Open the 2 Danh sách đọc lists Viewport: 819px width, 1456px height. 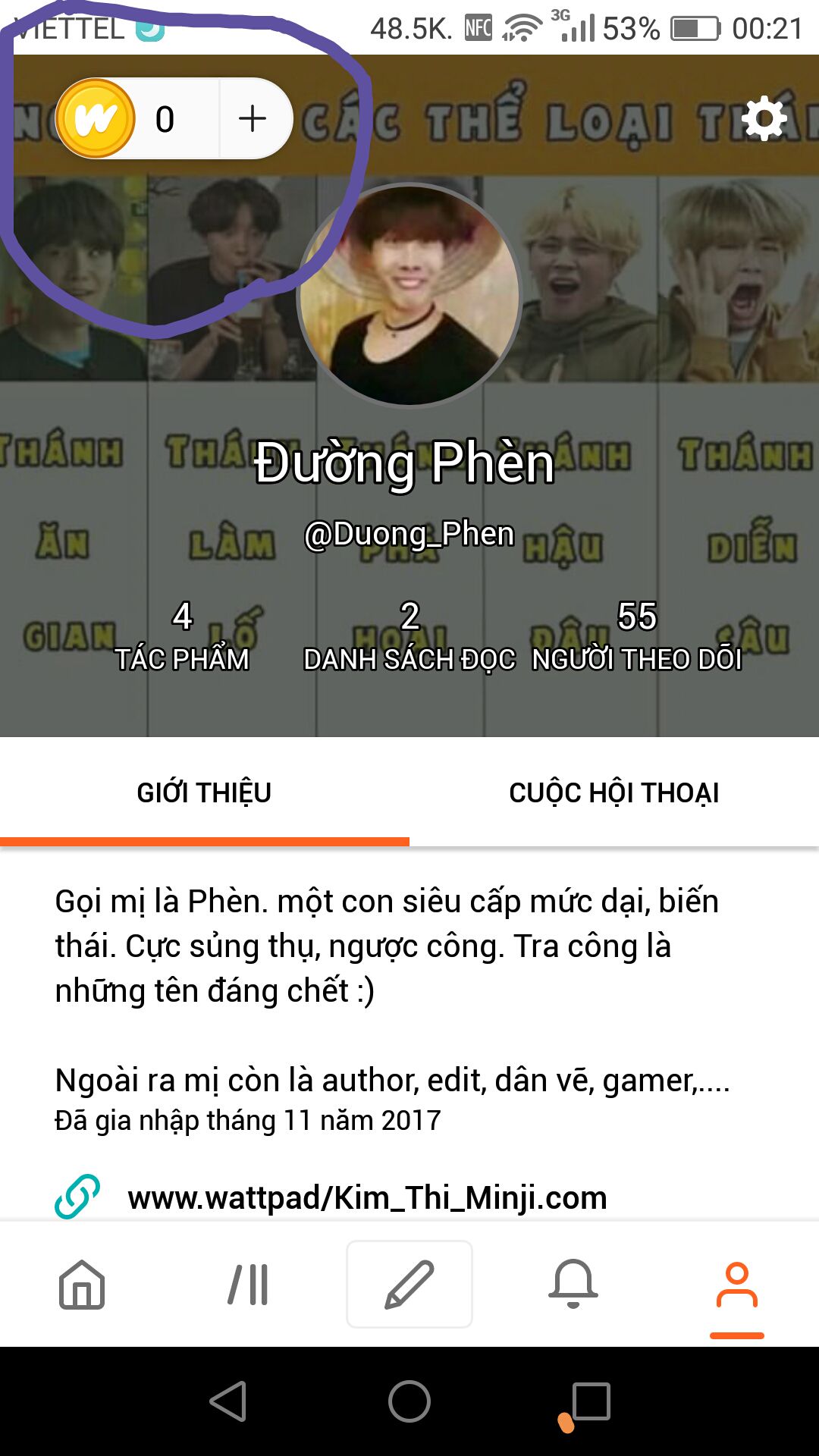pos(409,637)
